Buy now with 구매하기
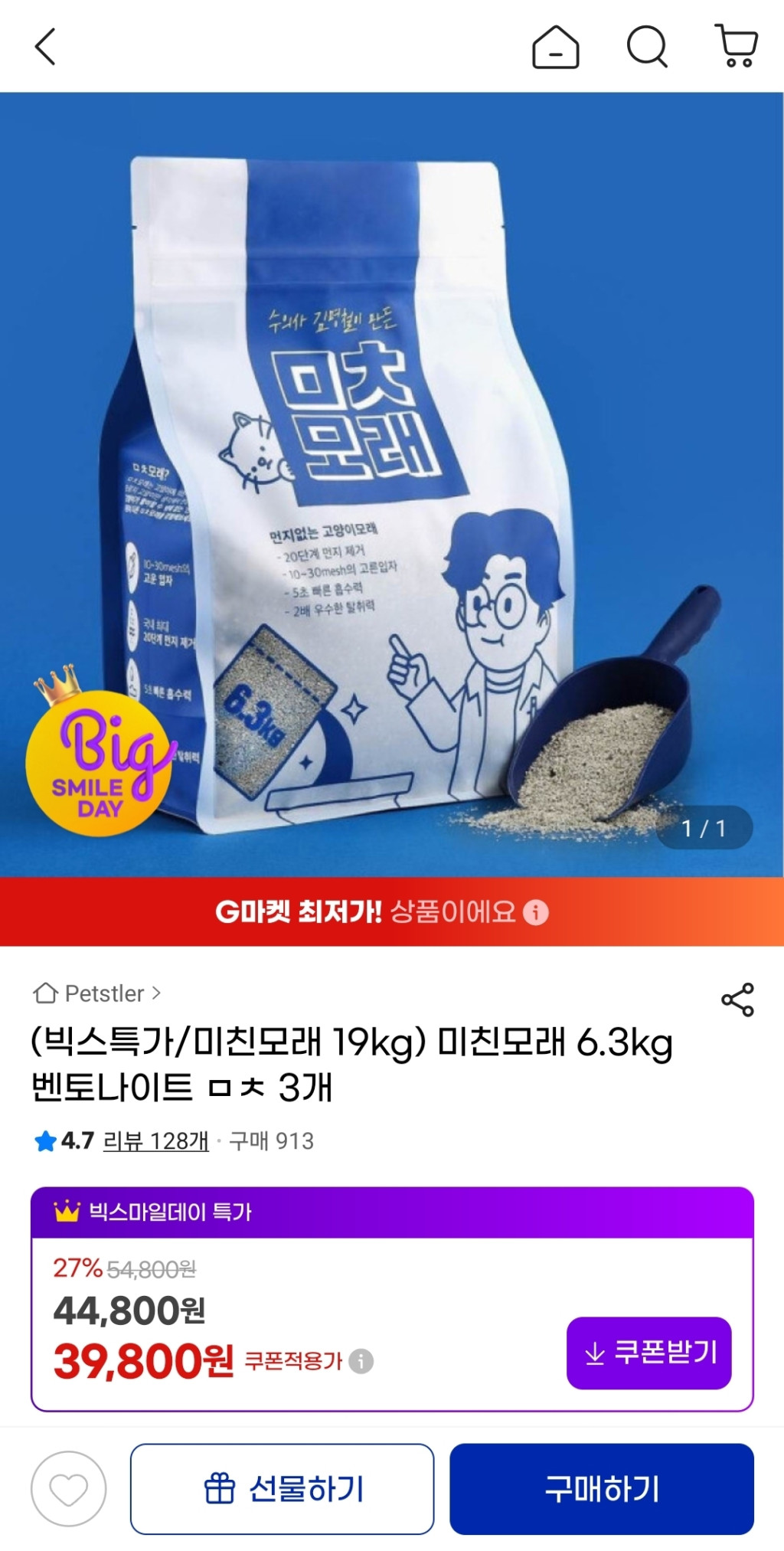The image size is (784, 1551). pyautogui.click(x=602, y=1489)
